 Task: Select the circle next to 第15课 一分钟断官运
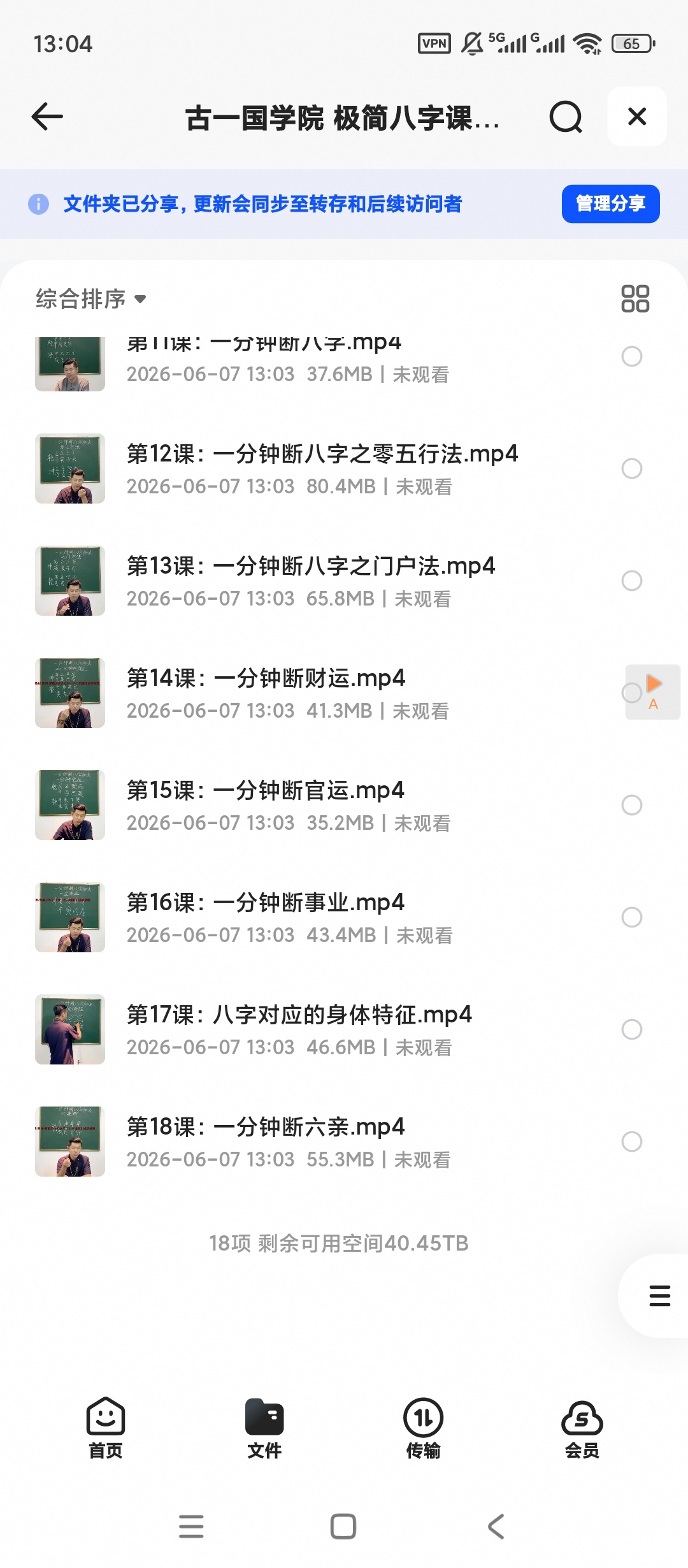[632, 805]
